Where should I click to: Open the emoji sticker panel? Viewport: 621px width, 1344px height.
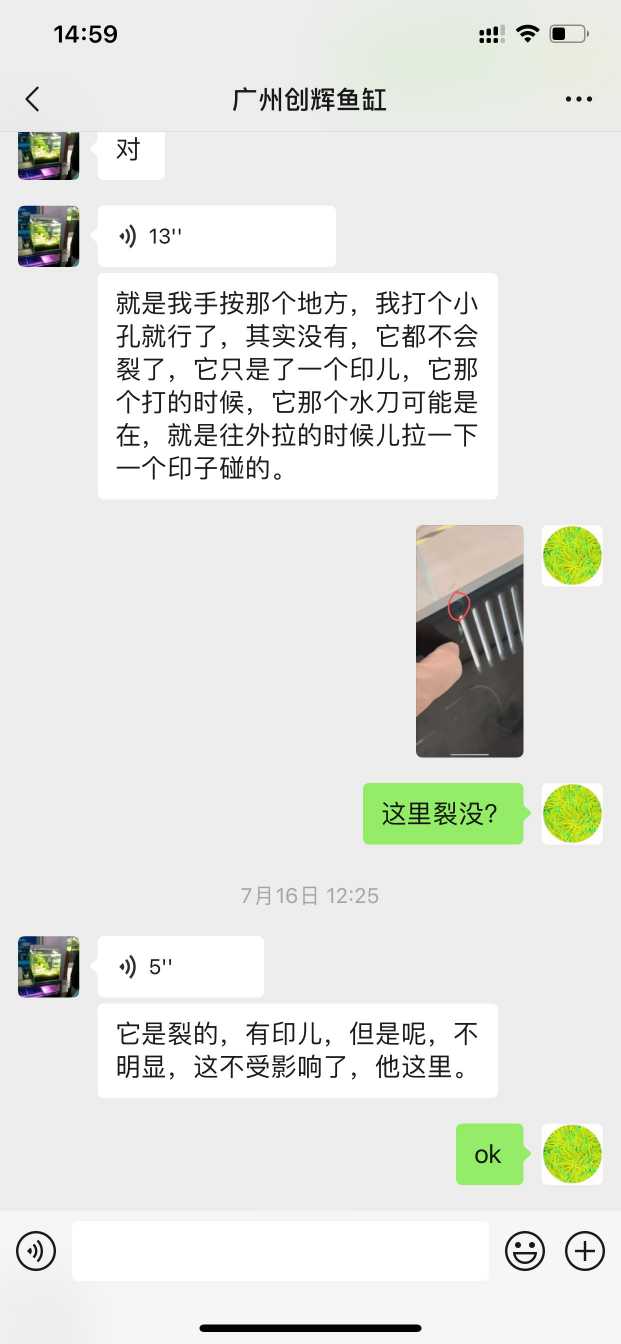pyautogui.click(x=525, y=1251)
